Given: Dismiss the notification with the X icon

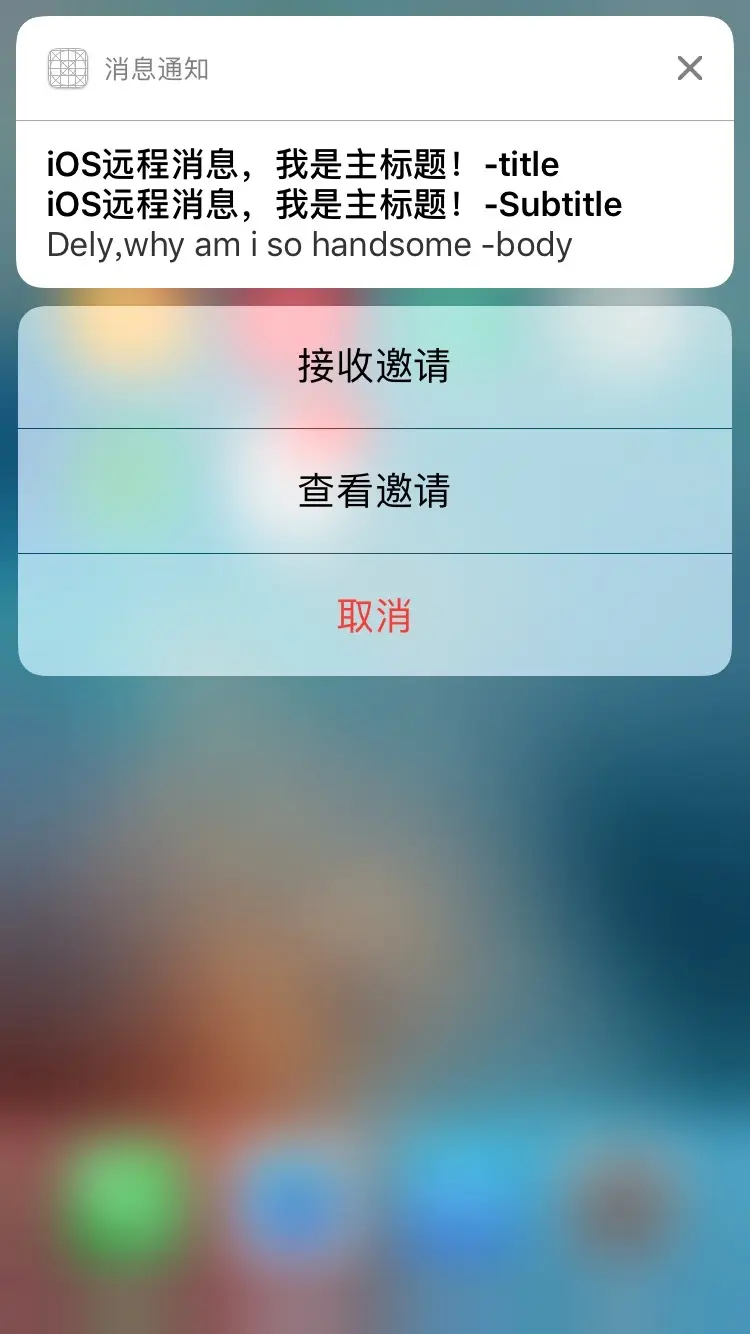Looking at the screenshot, I should pyautogui.click(x=689, y=68).
